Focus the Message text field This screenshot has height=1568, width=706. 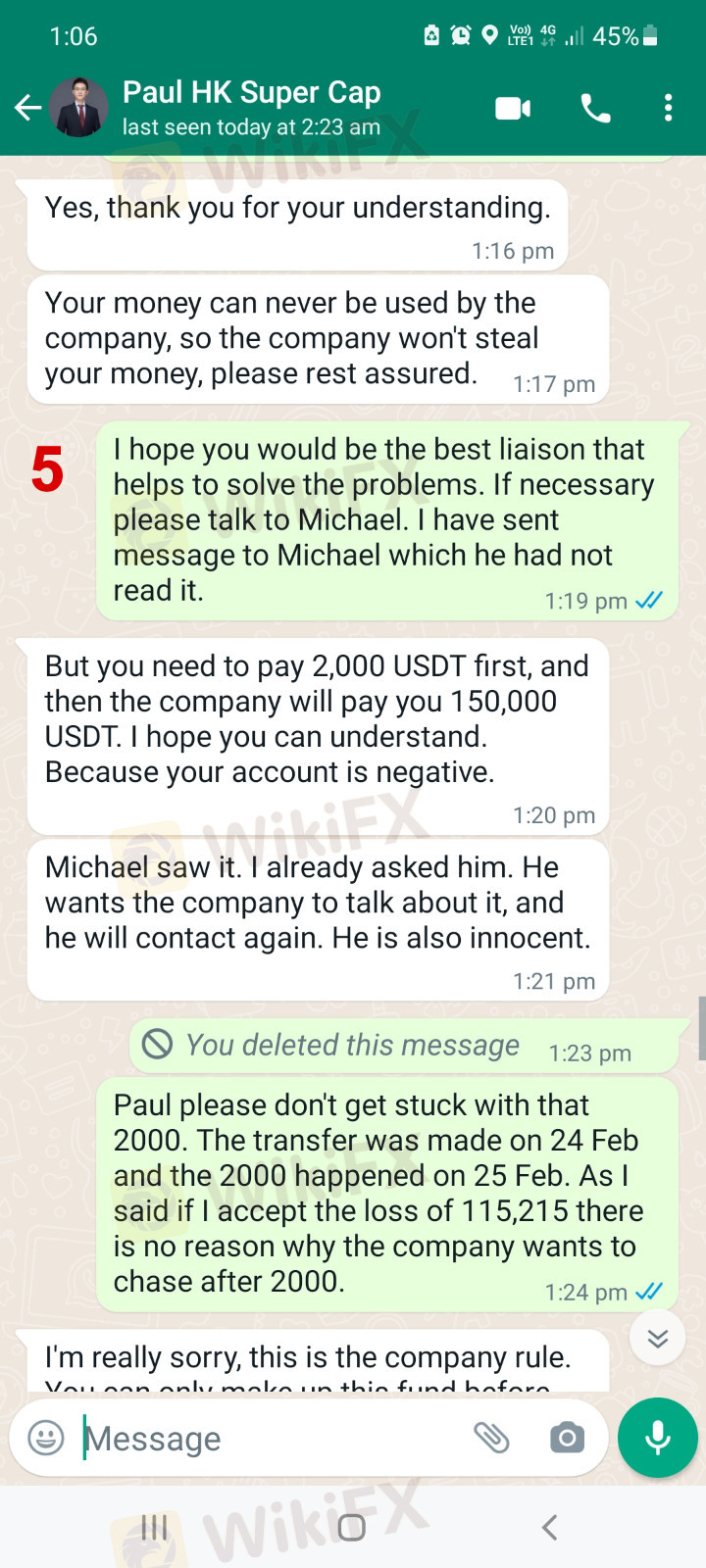click(265, 1438)
